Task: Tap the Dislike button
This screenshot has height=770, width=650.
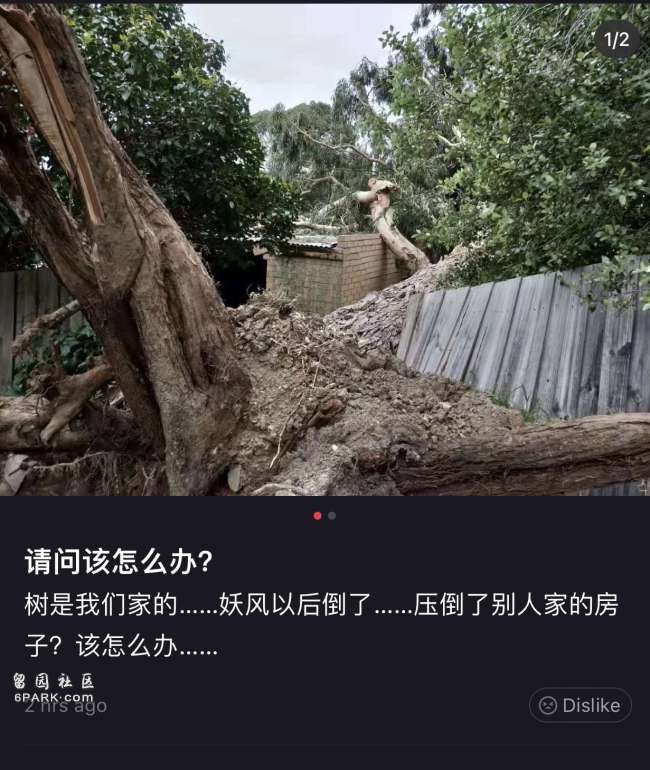Action: 580,705
